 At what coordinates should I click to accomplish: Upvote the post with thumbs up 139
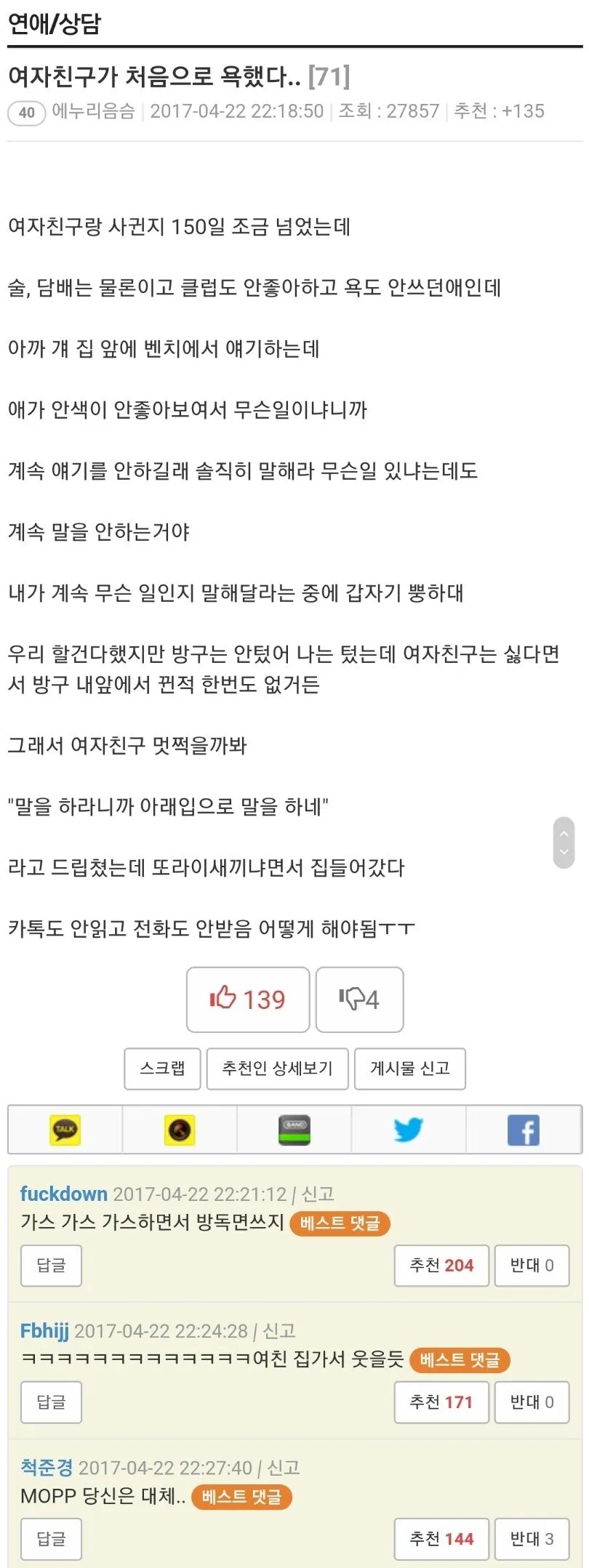[x=248, y=1000]
